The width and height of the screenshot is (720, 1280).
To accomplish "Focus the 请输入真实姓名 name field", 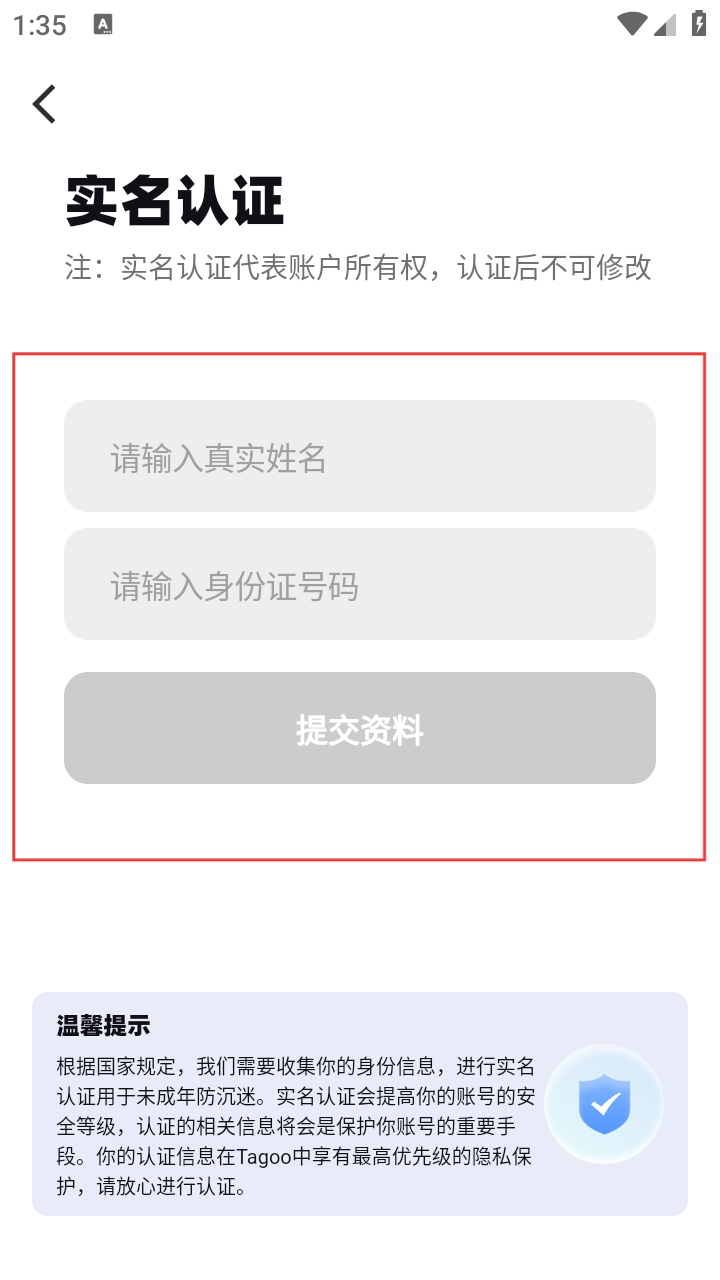I will pos(360,457).
